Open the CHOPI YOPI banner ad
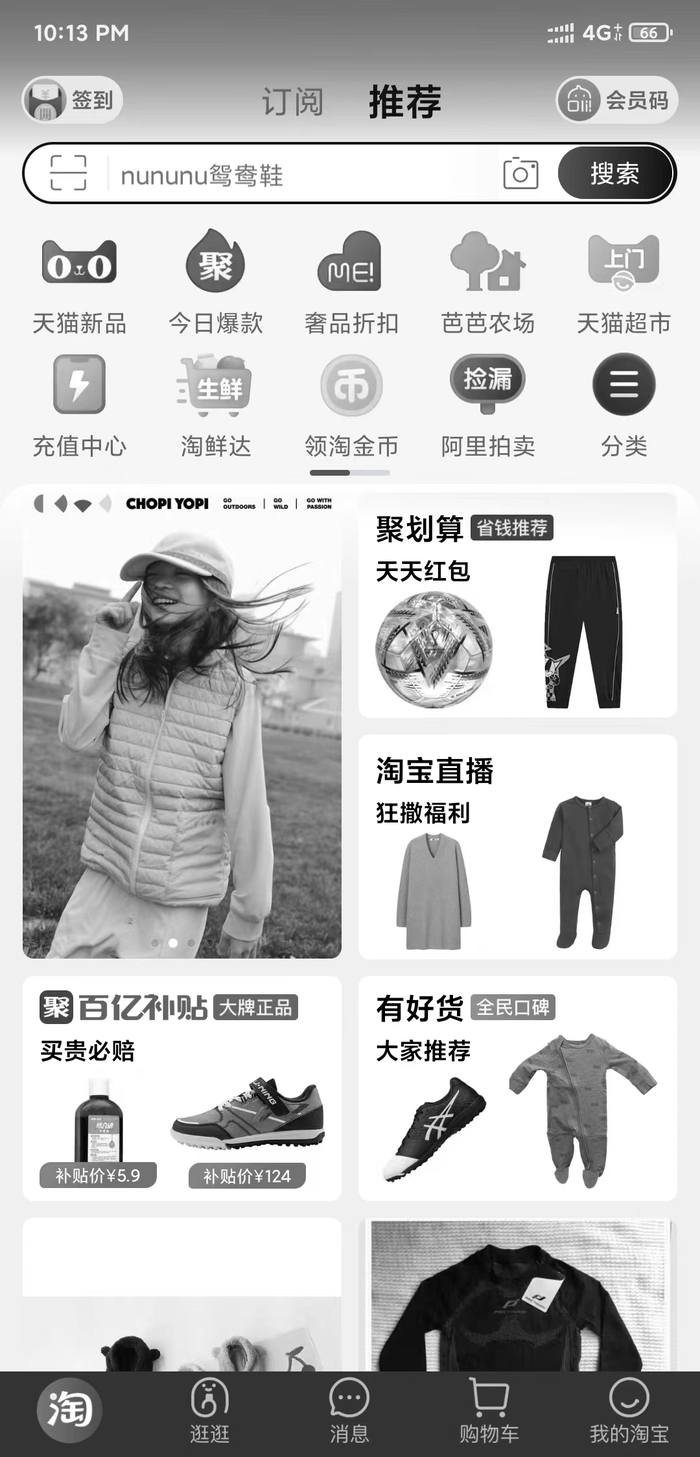The image size is (700, 1457). [182, 725]
